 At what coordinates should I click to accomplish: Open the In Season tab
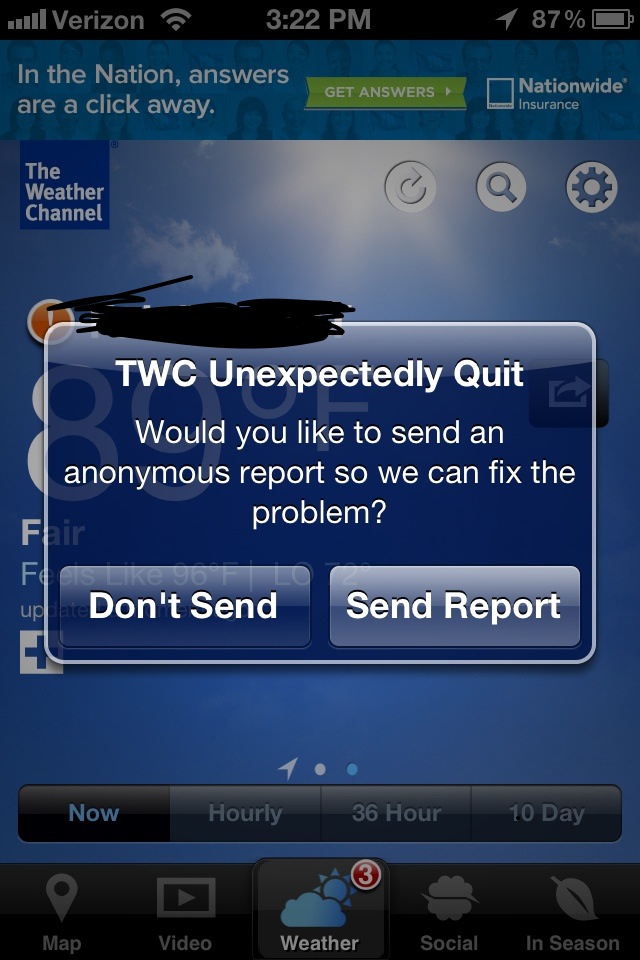(573, 912)
